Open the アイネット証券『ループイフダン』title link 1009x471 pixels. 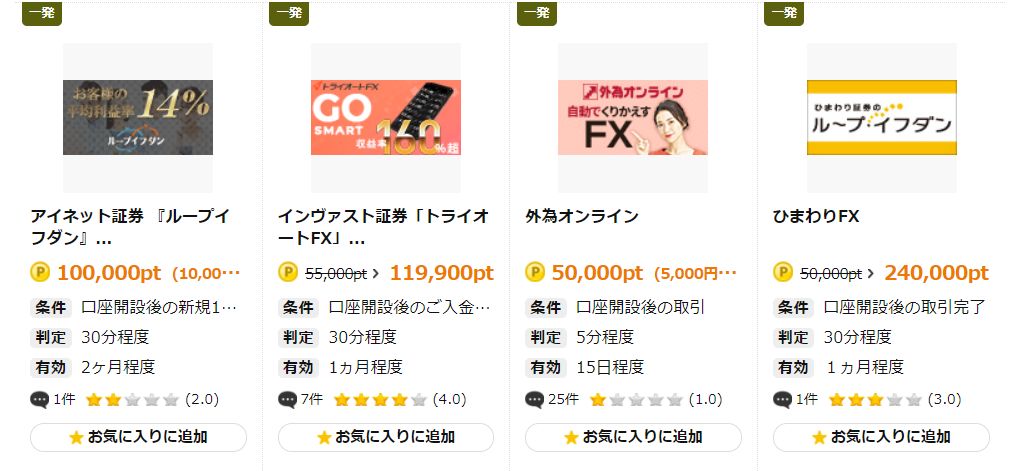(x=130, y=228)
